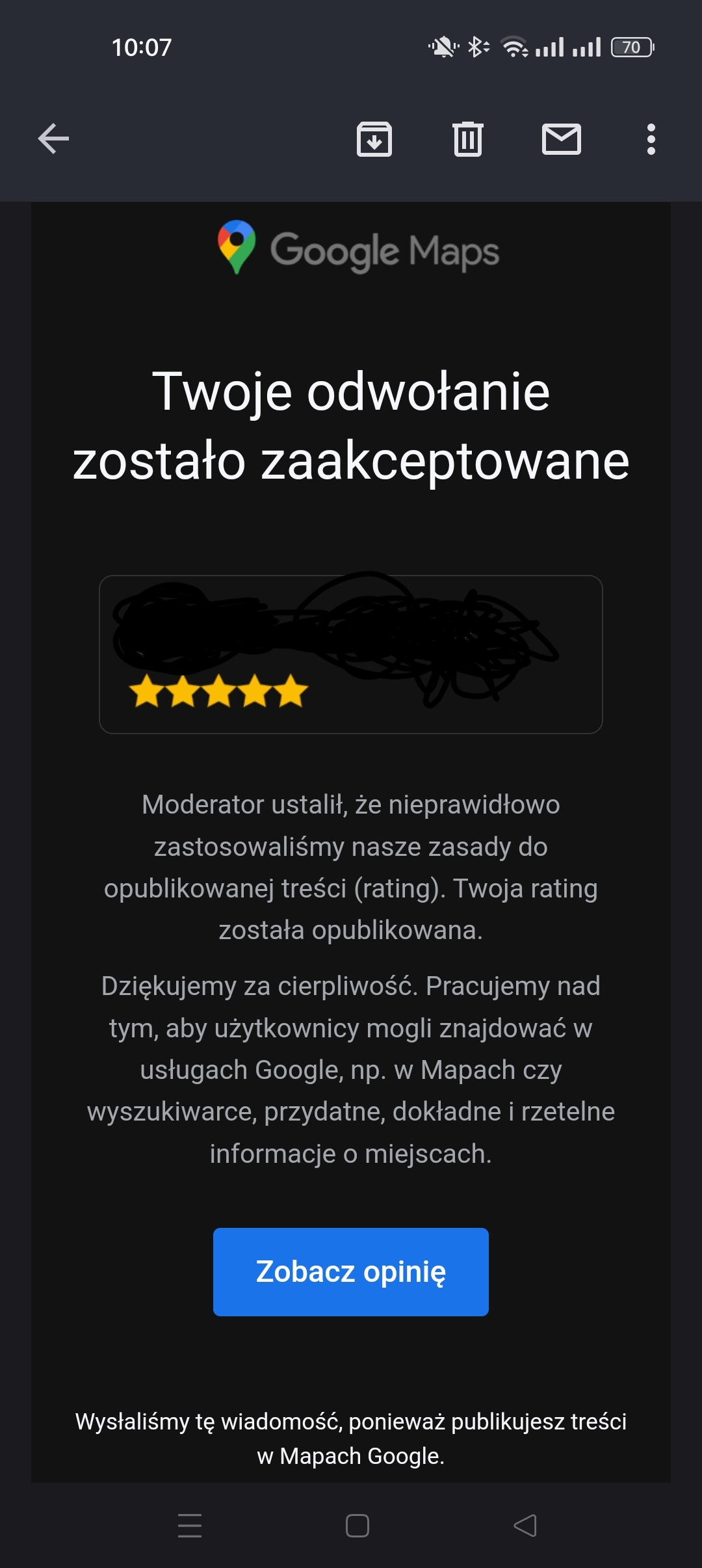702x1568 pixels.
Task: Archive this email
Action: (374, 139)
